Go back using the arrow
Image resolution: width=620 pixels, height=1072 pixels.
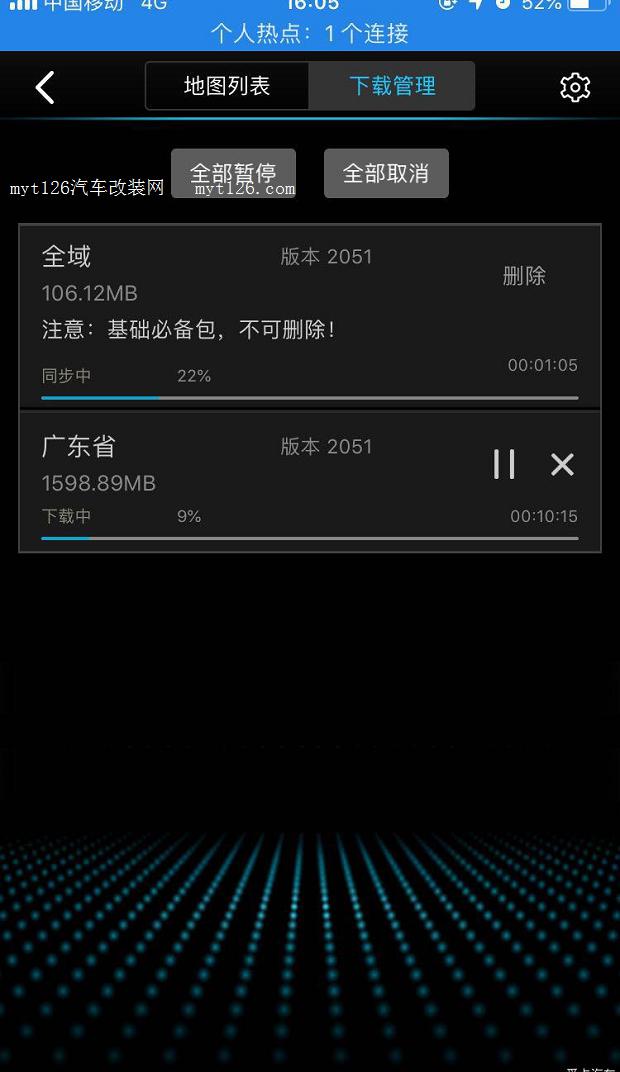pos(45,87)
